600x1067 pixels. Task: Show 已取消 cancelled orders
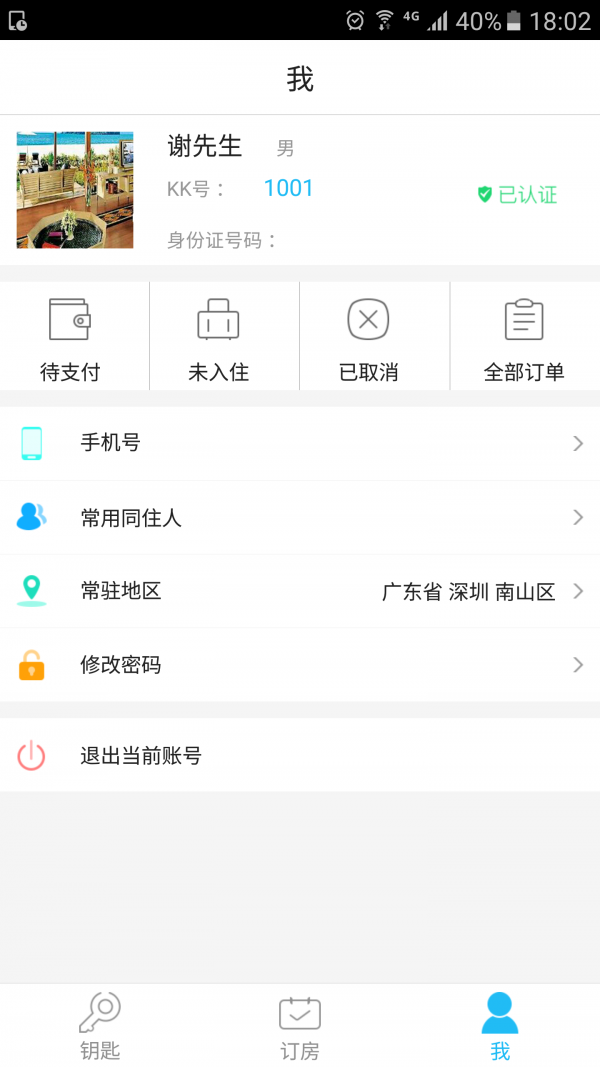tap(368, 338)
